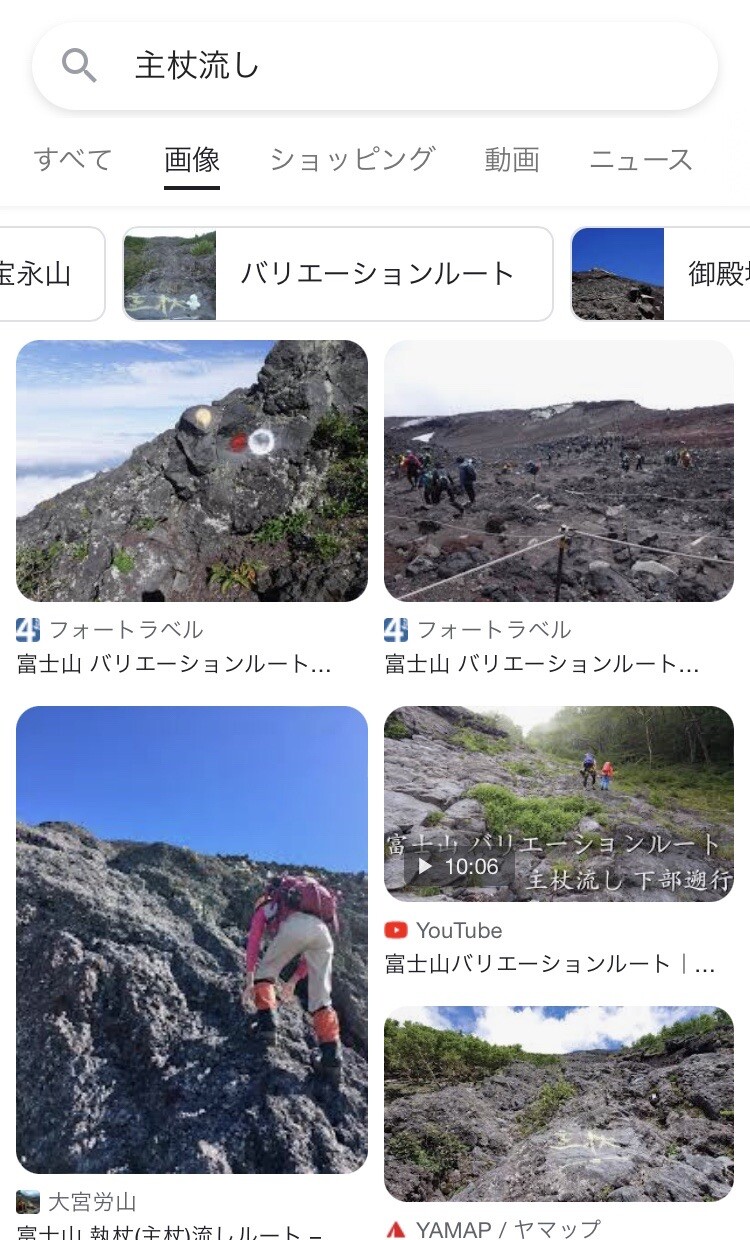Tap the thumbnail showing painted trail markers on rock
The height and width of the screenshot is (1240, 750).
click(x=190, y=470)
